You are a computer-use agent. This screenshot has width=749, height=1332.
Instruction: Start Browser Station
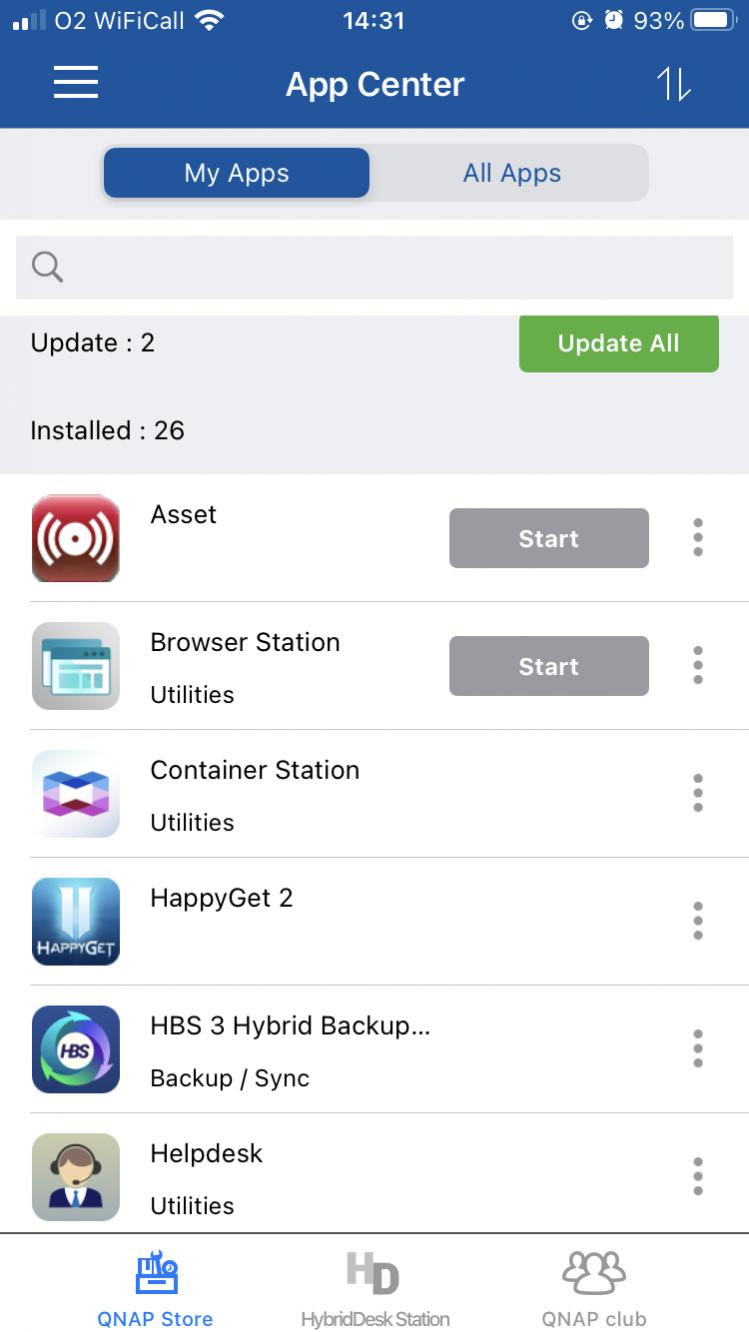(x=548, y=666)
